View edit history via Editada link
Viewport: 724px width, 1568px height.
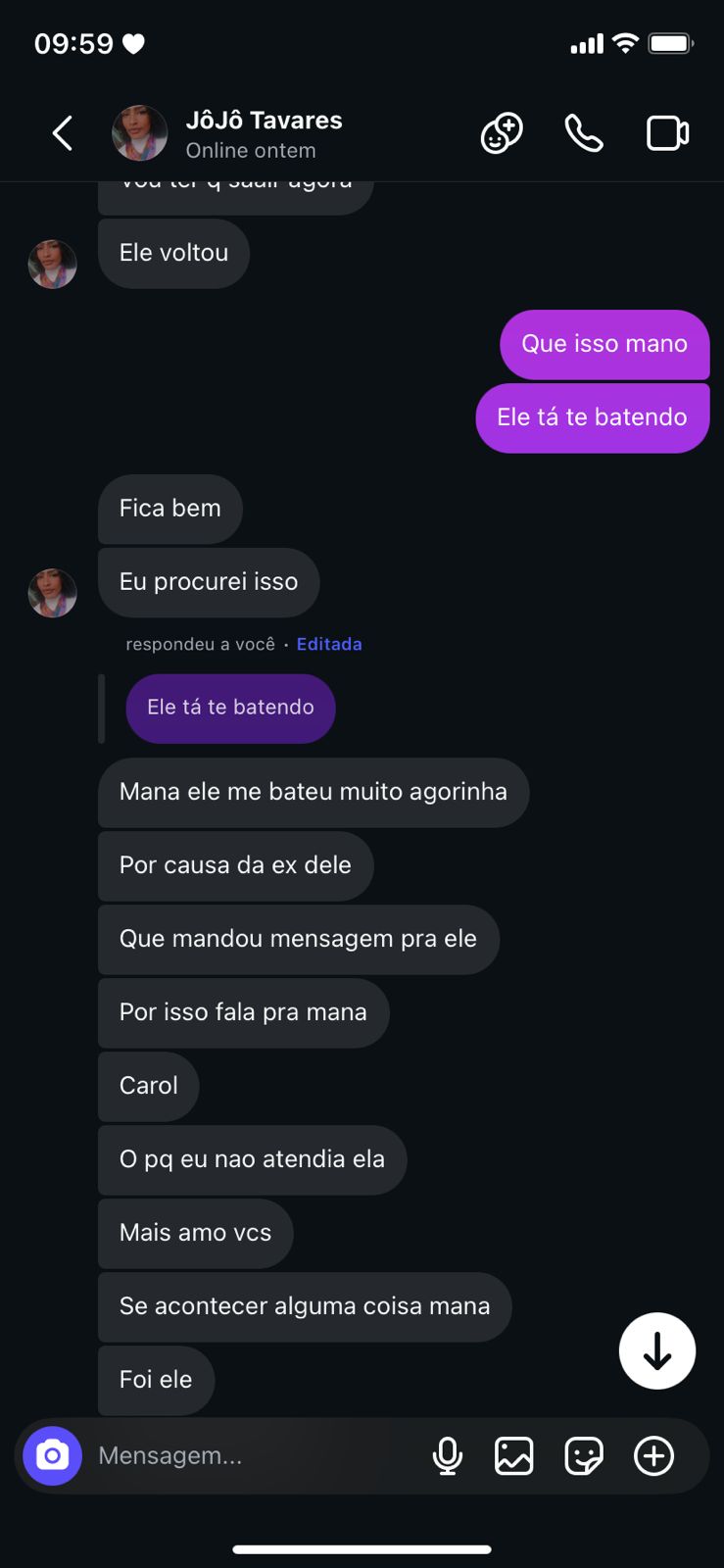329,644
